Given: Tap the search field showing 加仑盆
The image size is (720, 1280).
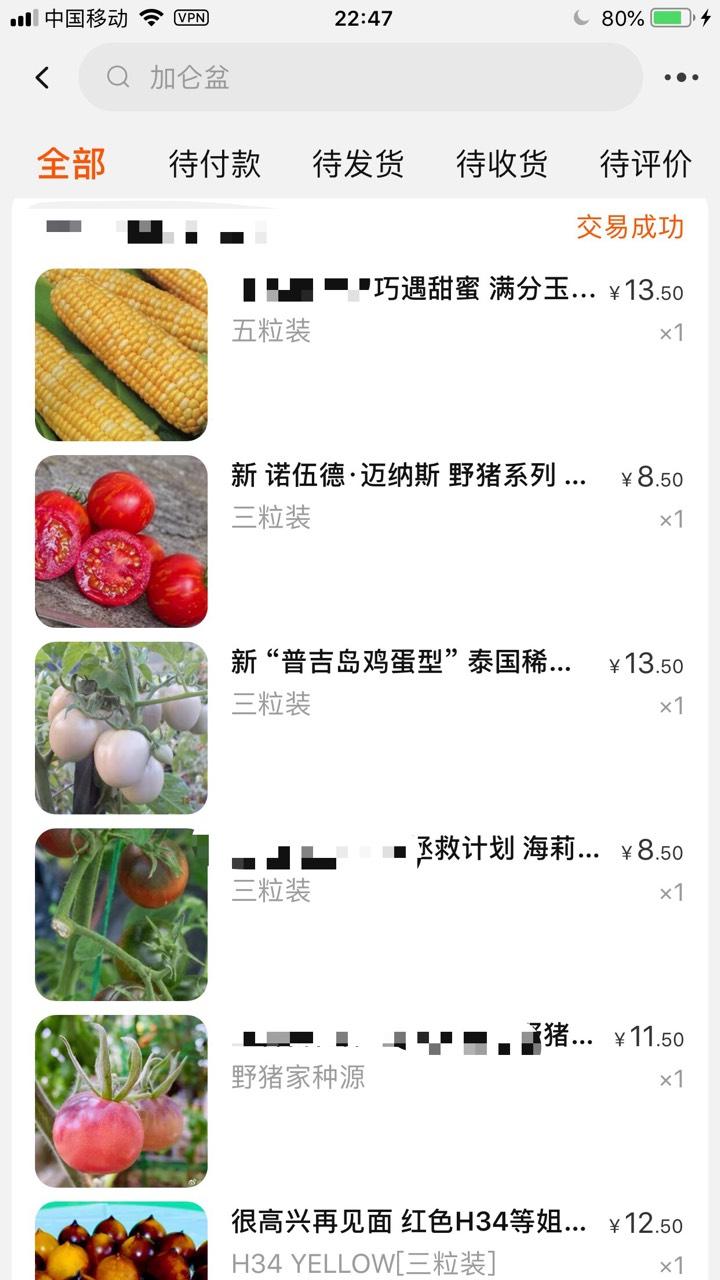Looking at the screenshot, I should click(x=360, y=77).
